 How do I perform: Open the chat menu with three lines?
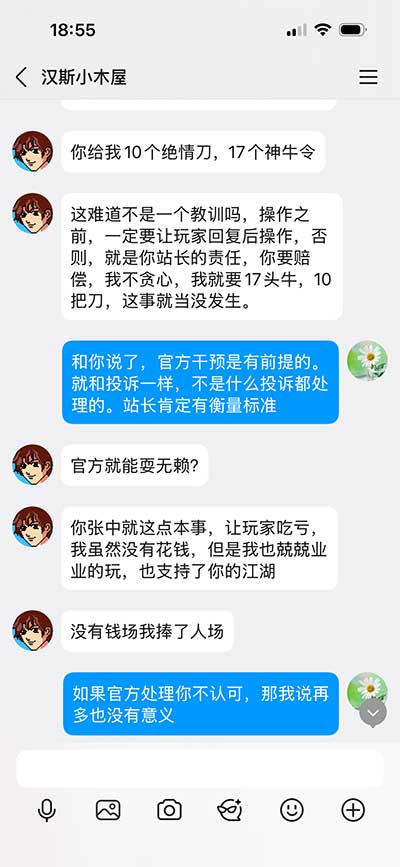[368, 77]
